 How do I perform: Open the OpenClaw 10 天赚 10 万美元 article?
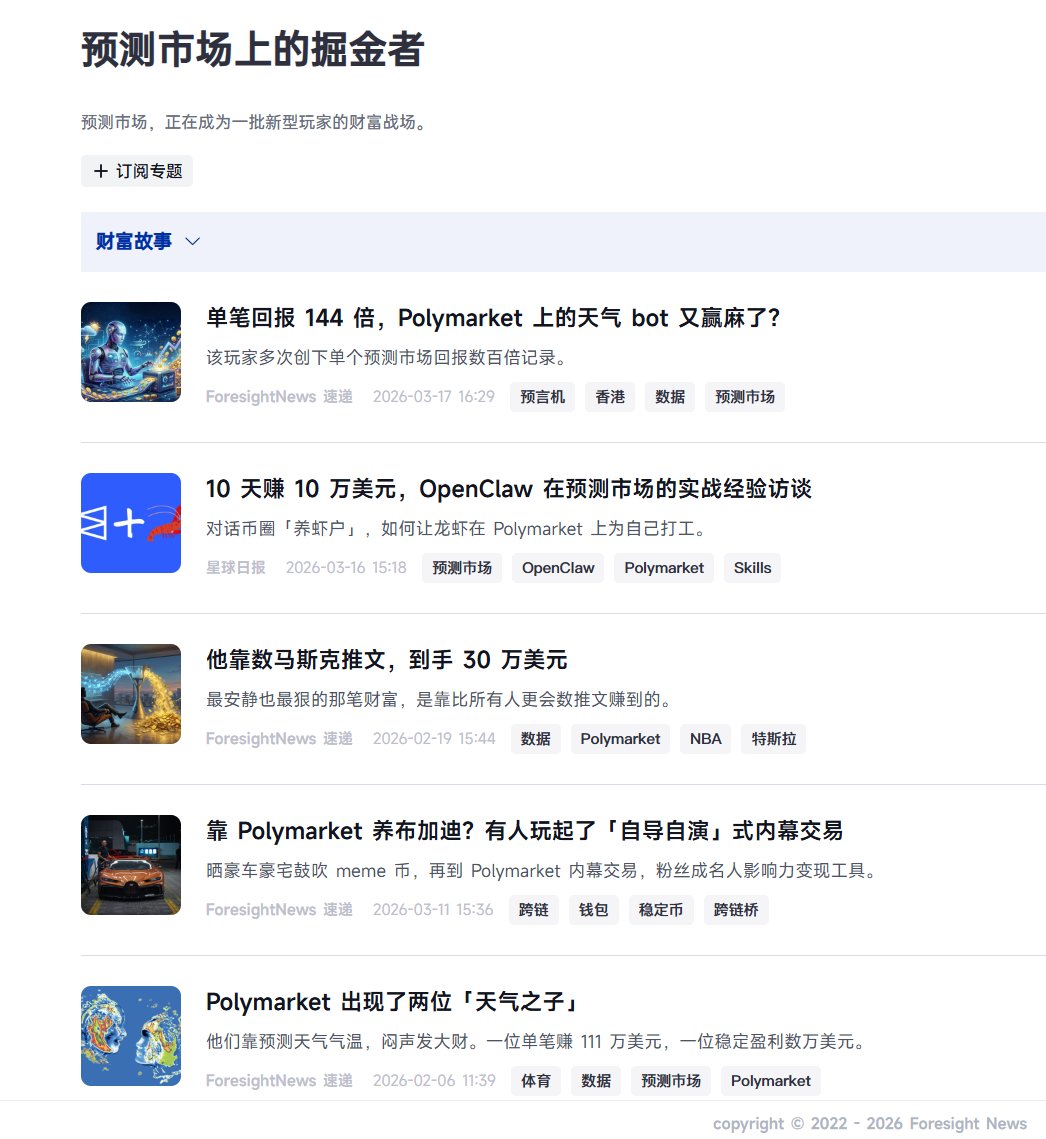[x=508, y=489]
